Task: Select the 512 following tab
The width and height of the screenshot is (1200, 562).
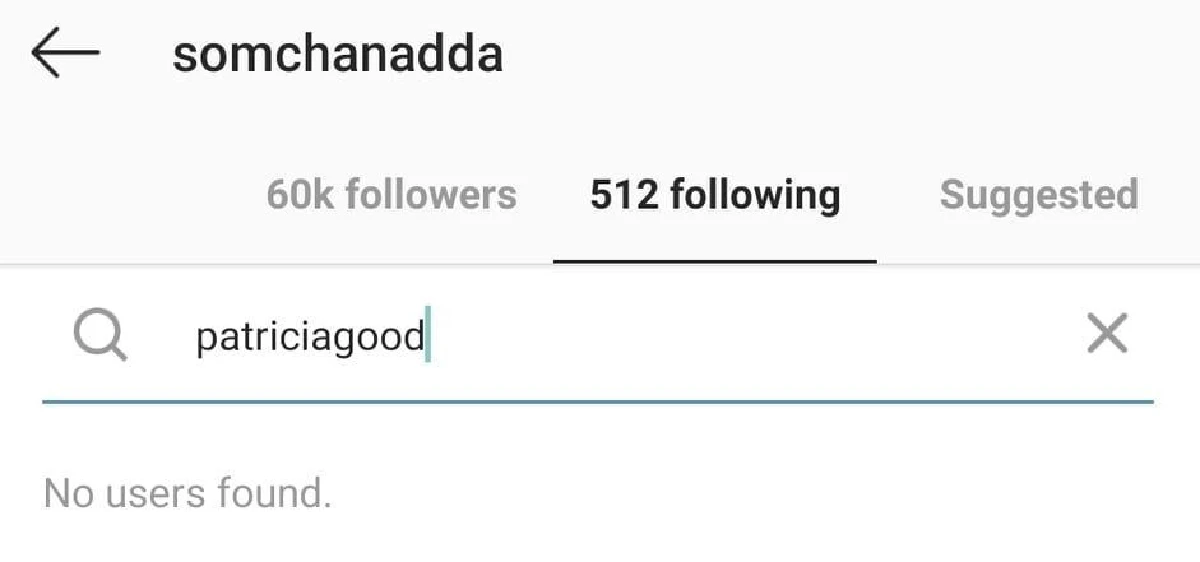Action: [x=714, y=195]
